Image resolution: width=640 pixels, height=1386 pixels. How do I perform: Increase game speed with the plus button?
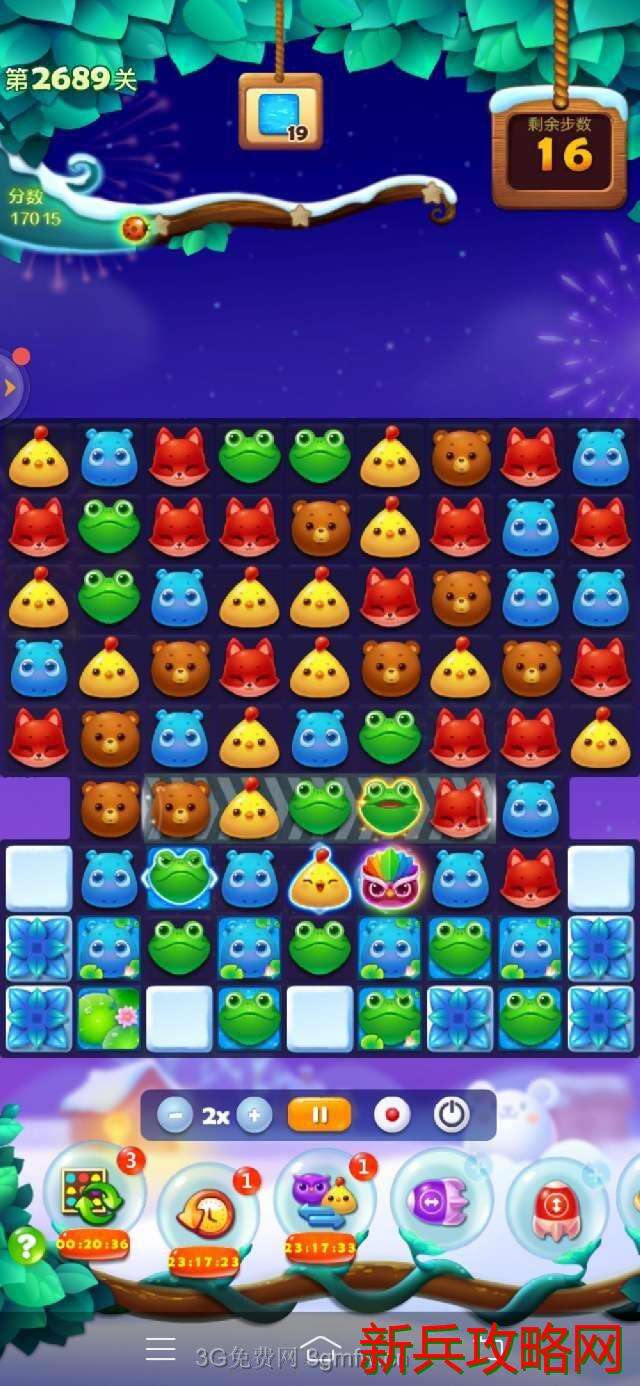pyautogui.click(x=255, y=1115)
